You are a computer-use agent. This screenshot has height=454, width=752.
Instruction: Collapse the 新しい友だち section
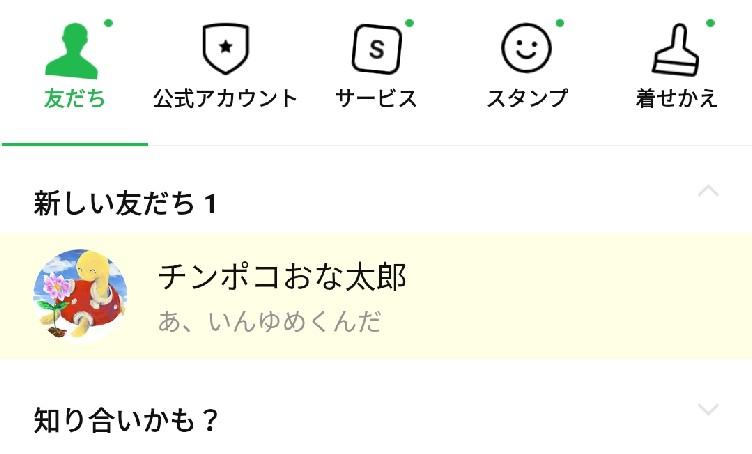click(x=708, y=191)
